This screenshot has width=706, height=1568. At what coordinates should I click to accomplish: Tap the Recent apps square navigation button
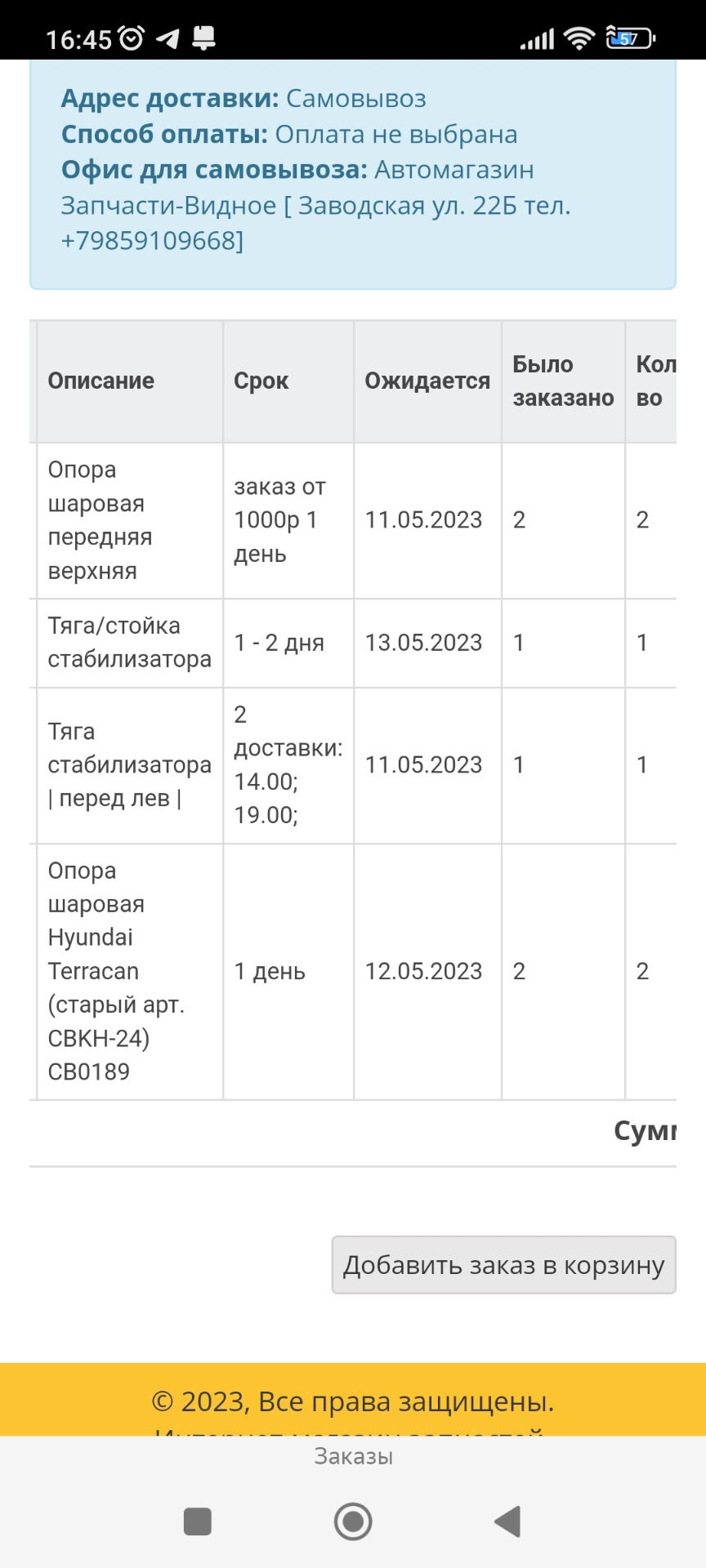coord(196,1521)
